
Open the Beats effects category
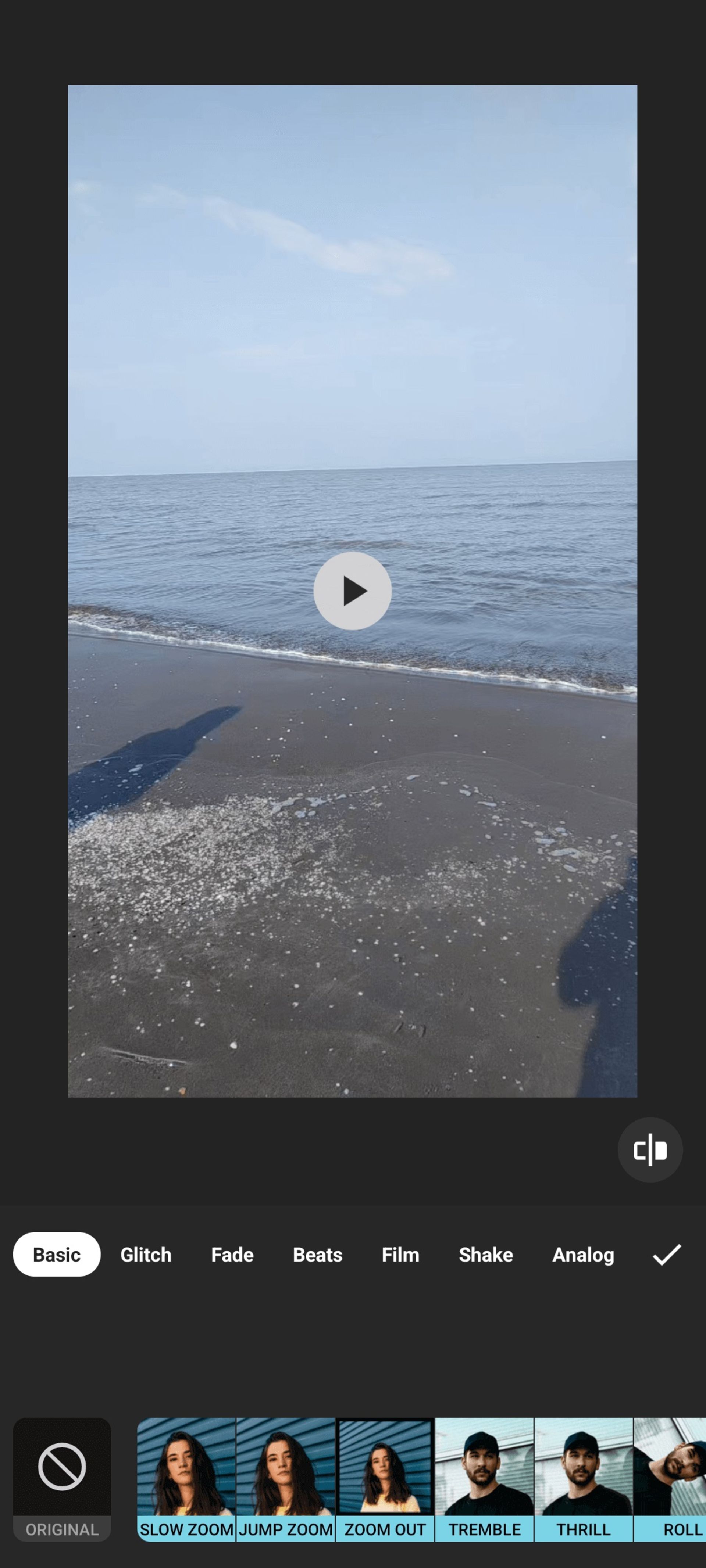[x=317, y=1255]
